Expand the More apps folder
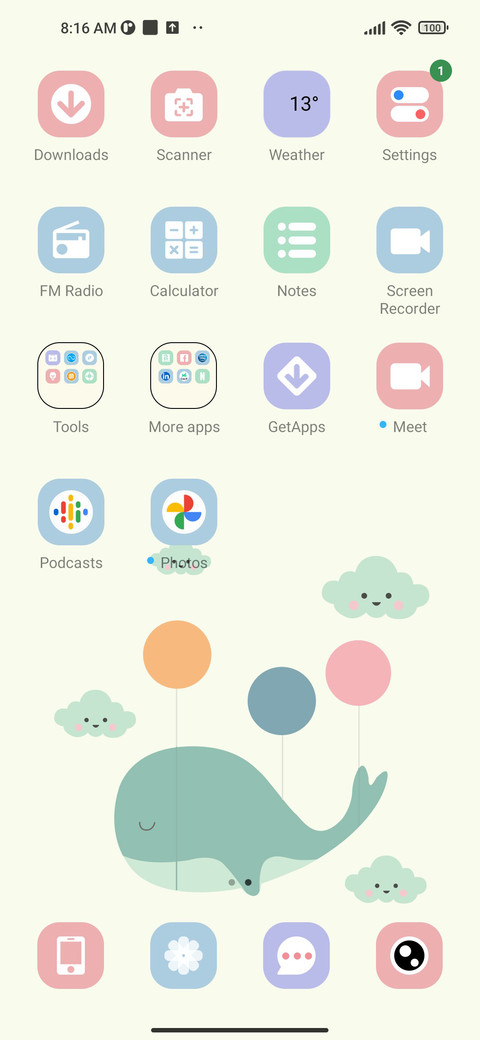Image resolution: width=480 pixels, height=1040 pixels. [x=184, y=376]
